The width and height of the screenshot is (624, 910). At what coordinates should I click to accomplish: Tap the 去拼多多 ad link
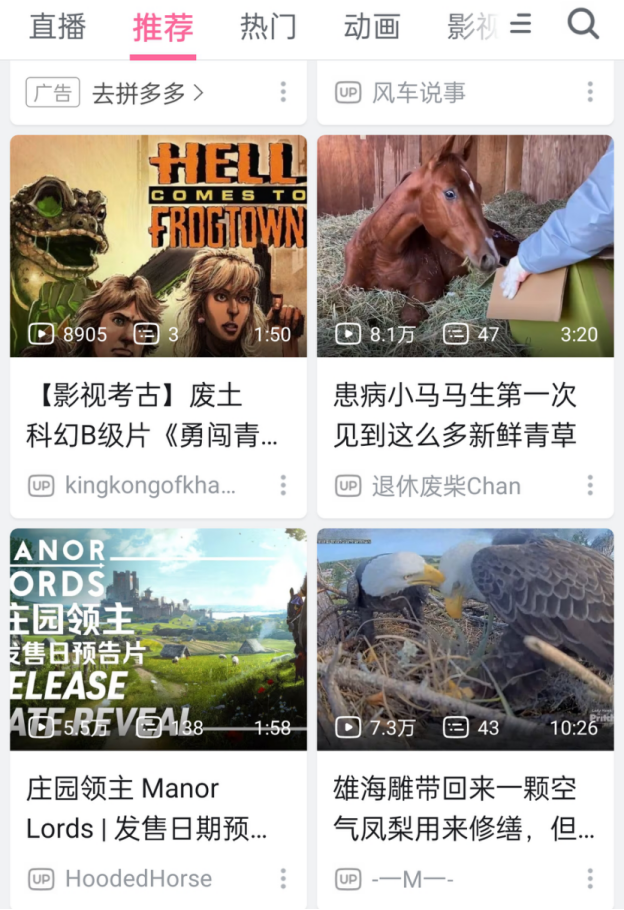[148, 93]
